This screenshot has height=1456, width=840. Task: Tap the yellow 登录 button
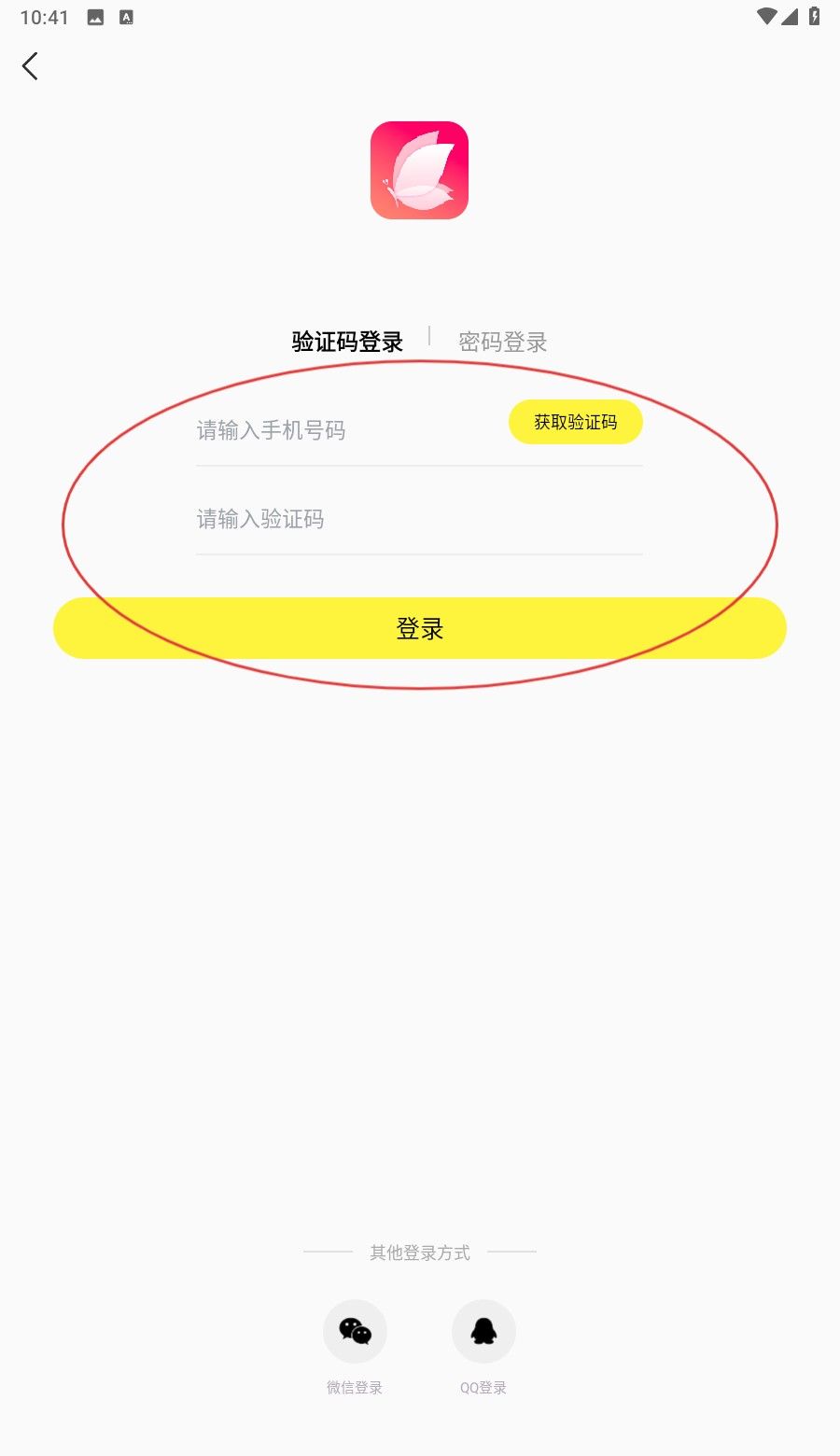point(419,628)
